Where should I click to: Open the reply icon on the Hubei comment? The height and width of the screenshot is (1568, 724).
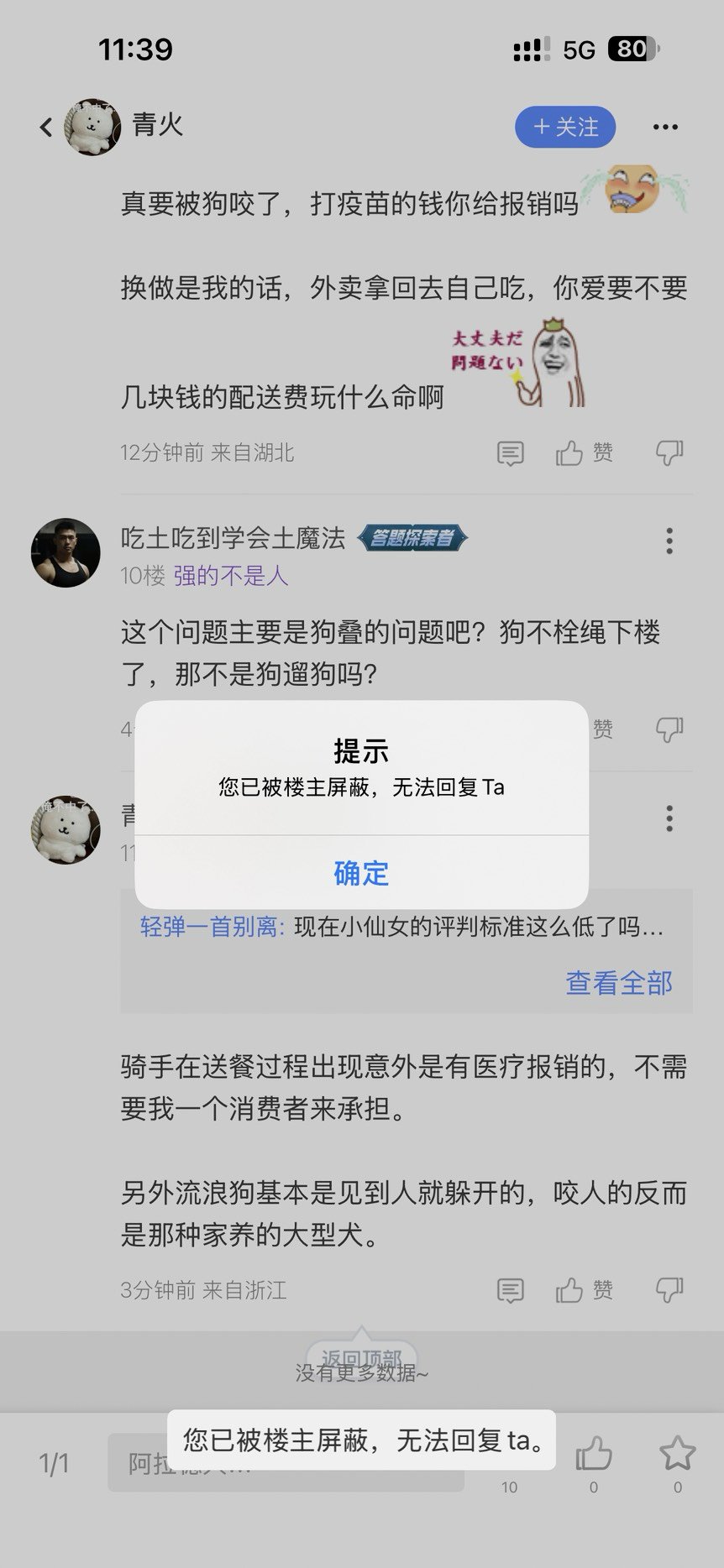coord(512,452)
